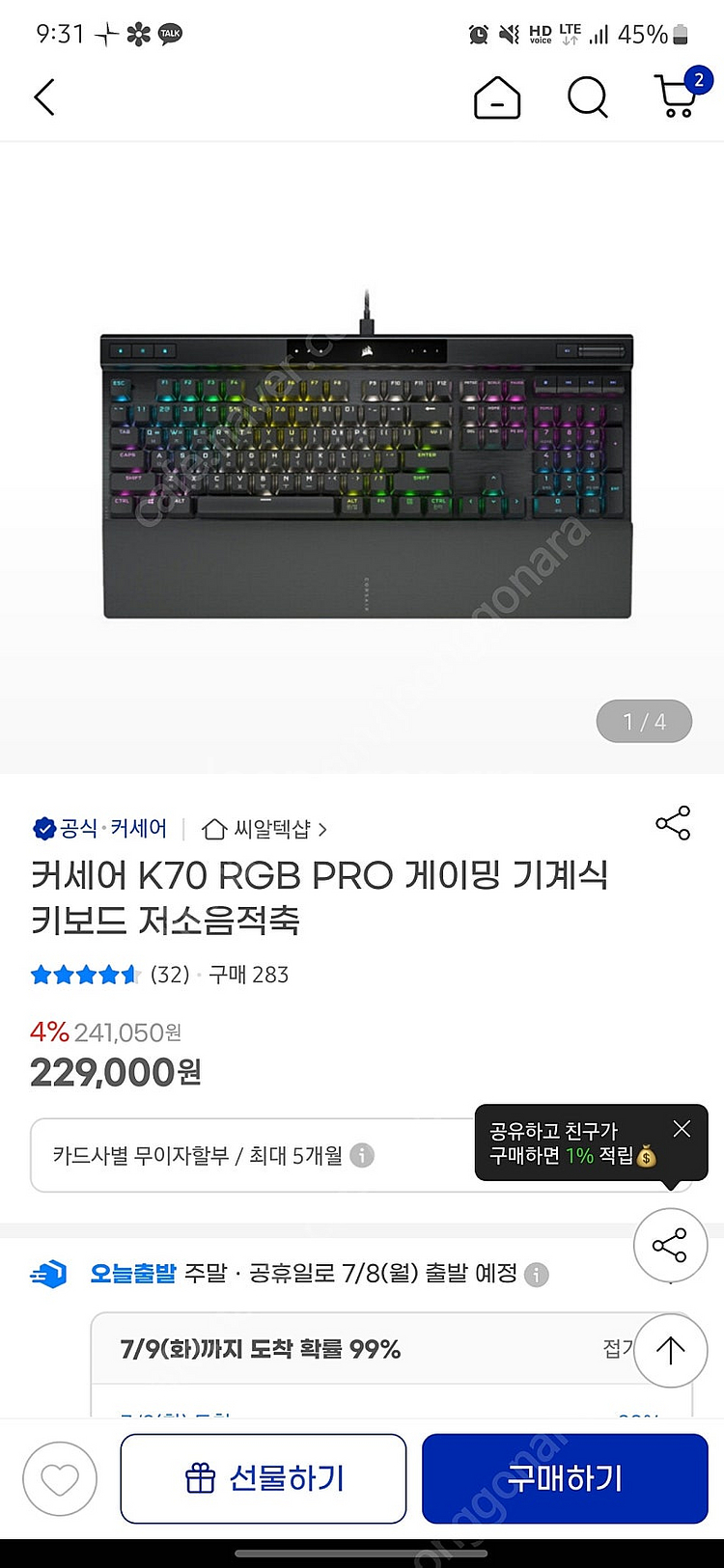Screen dimensions: 724x1568
Task: Show card installment info icon
Action: (x=362, y=1155)
